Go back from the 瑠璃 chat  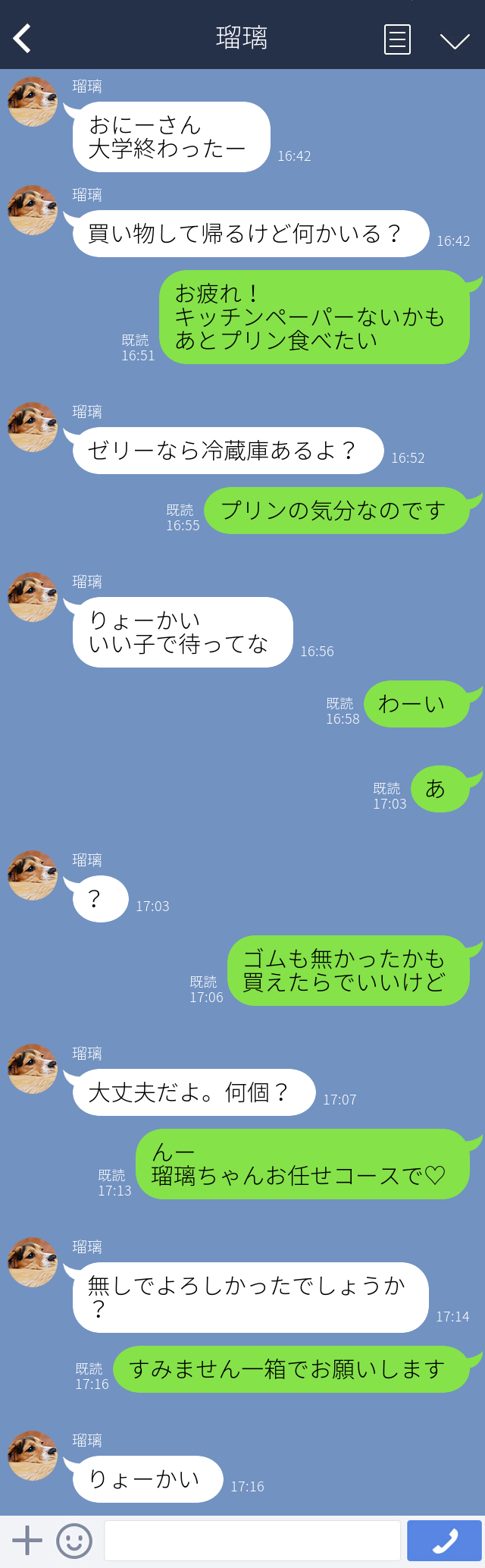coord(23,39)
